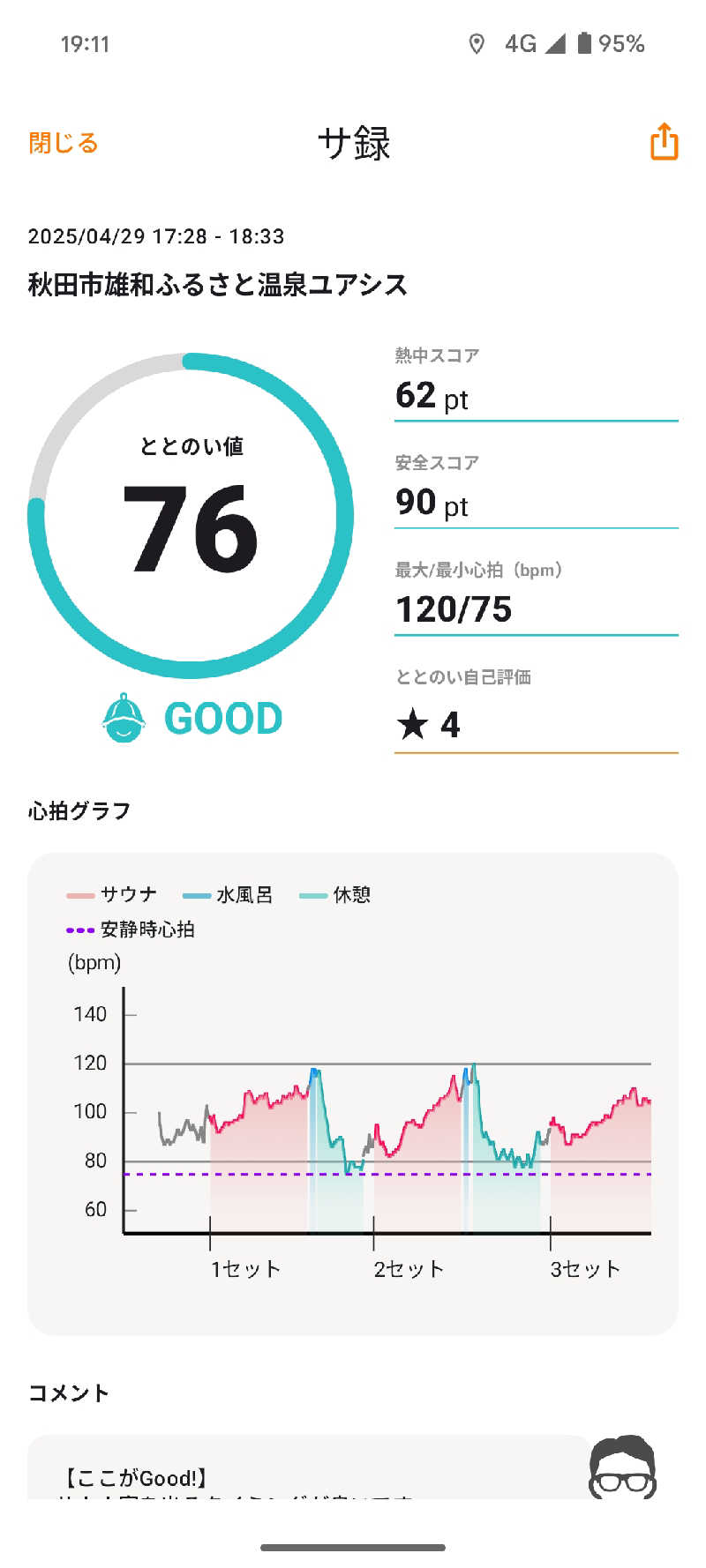Tap the 閉じる link to close
706x1568 pixels.
point(62,143)
